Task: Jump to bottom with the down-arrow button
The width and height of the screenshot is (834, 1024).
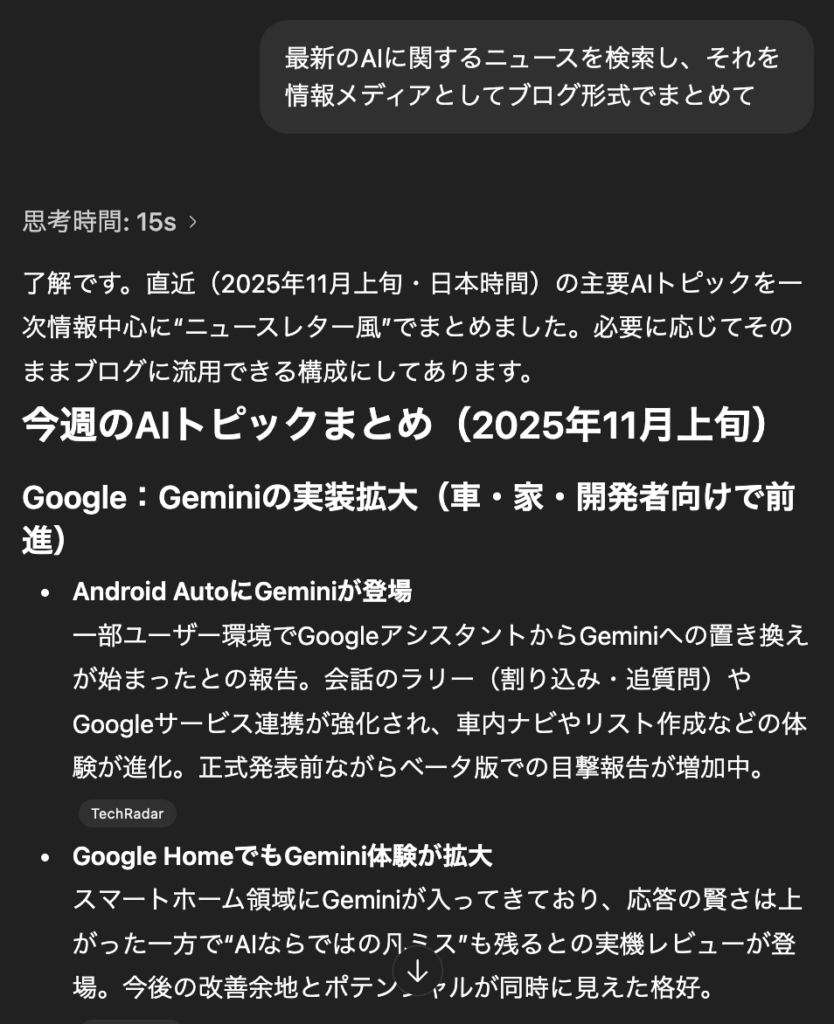Action: pos(418,970)
